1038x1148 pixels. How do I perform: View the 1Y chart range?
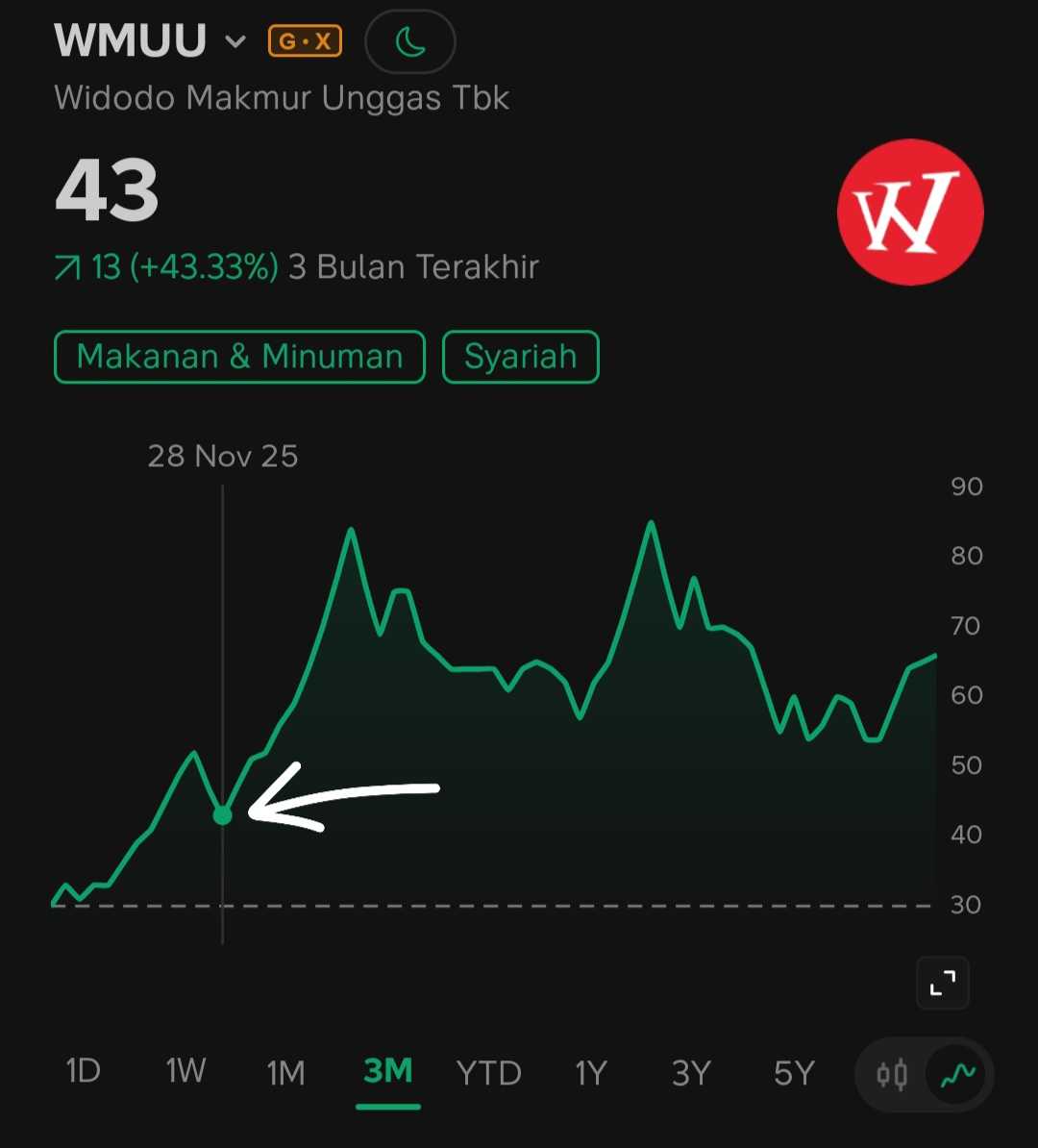tap(590, 1072)
